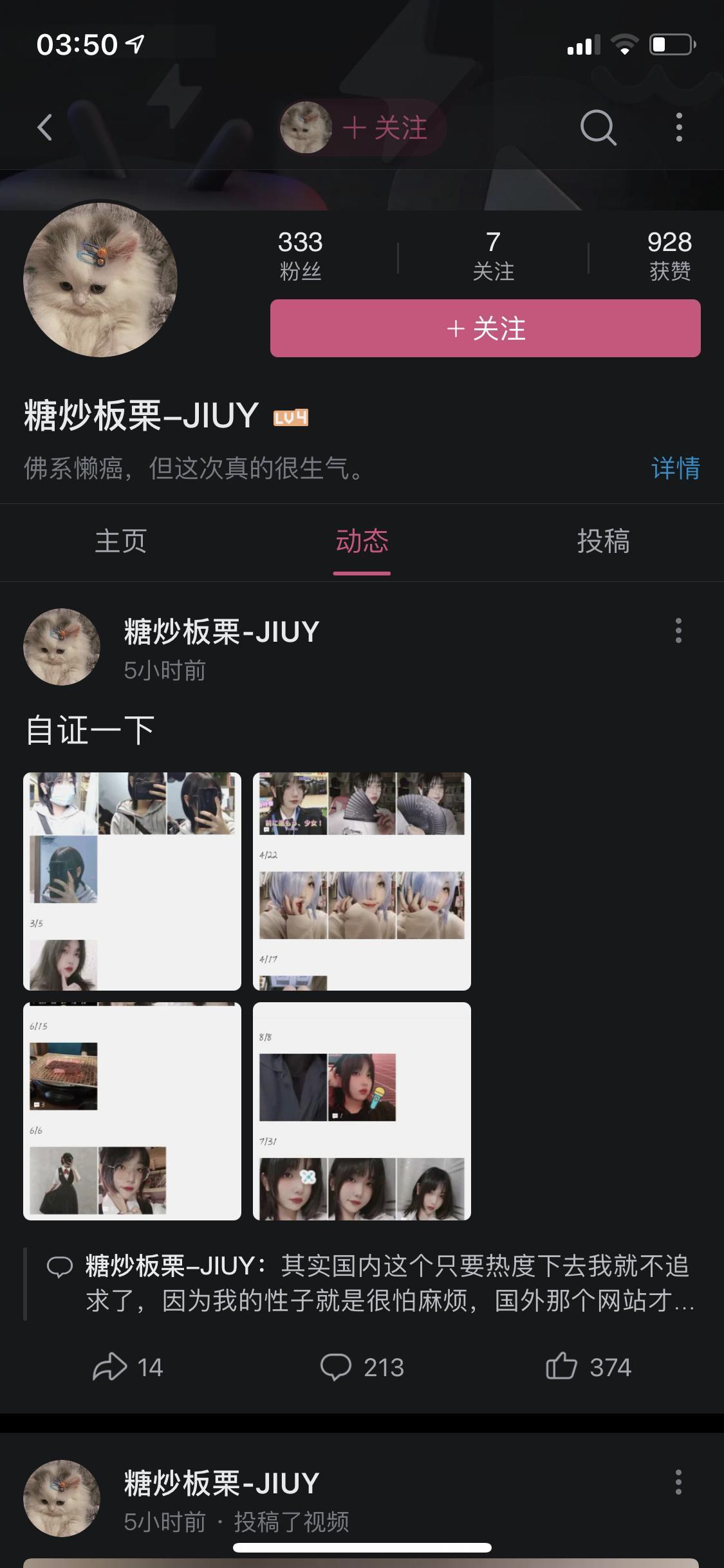The width and height of the screenshot is (724, 1568).
Task: Follow user with the large 关注 button
Action: tap(485, 328)
